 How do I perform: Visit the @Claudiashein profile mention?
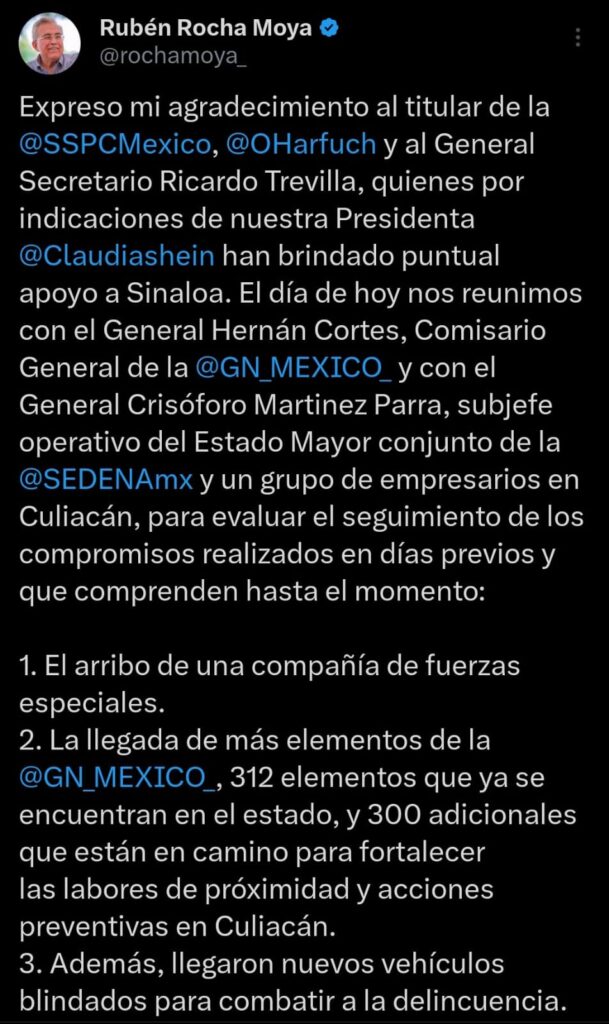point(117,255)
